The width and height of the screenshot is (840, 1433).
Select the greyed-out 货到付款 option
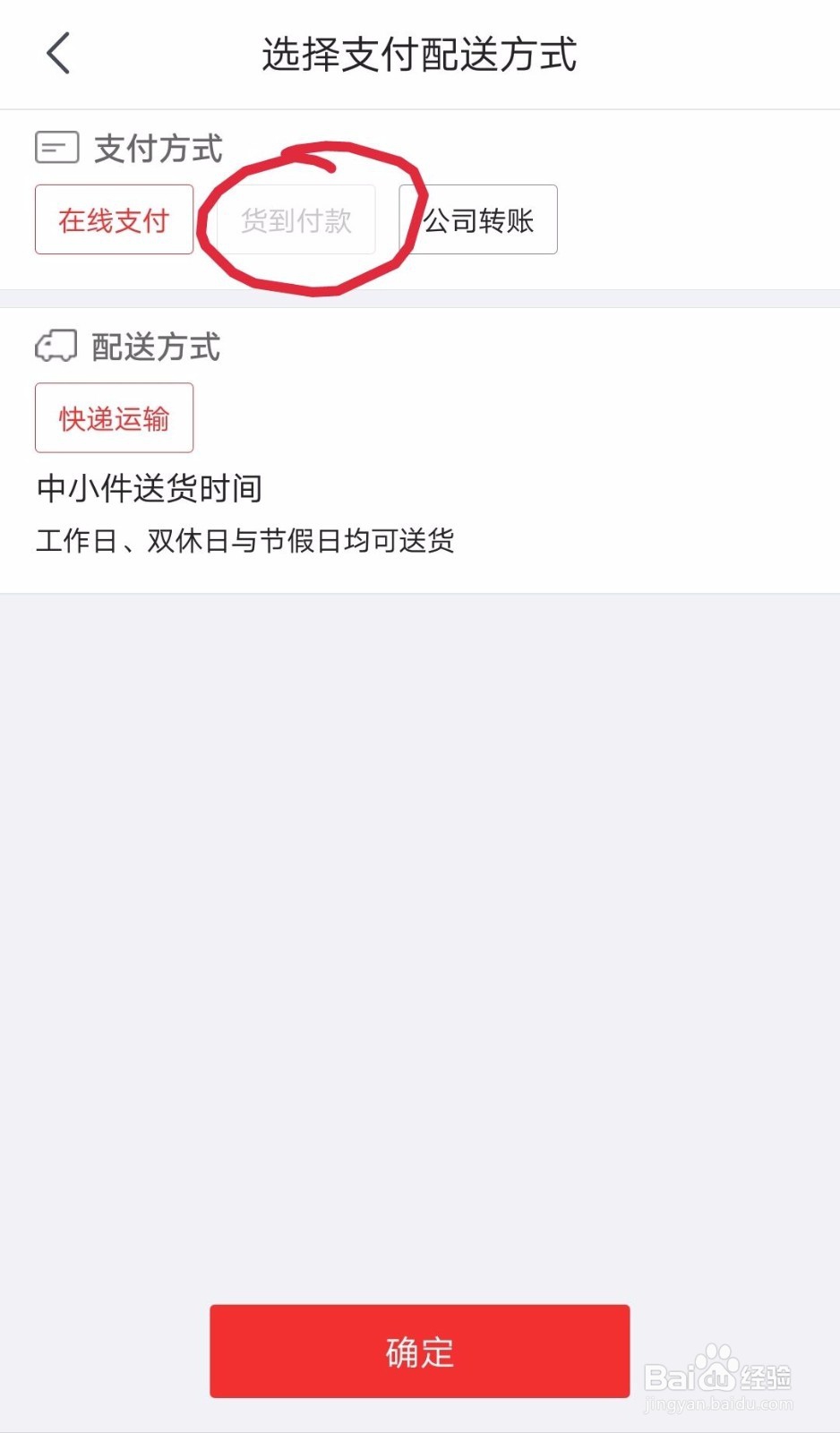[296, 219]
